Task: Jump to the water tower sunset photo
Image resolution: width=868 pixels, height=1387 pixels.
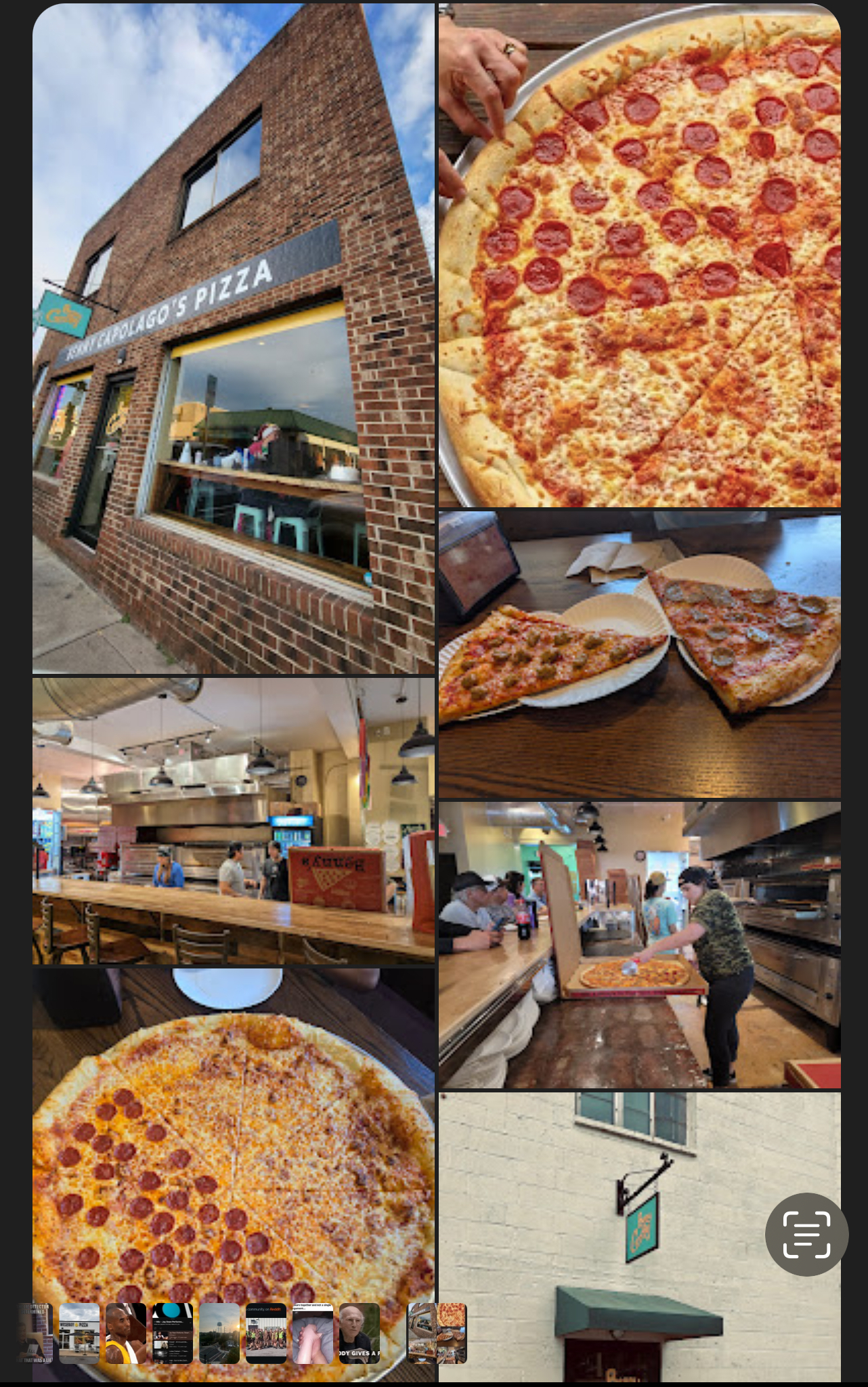Action: pos(219,1333)
